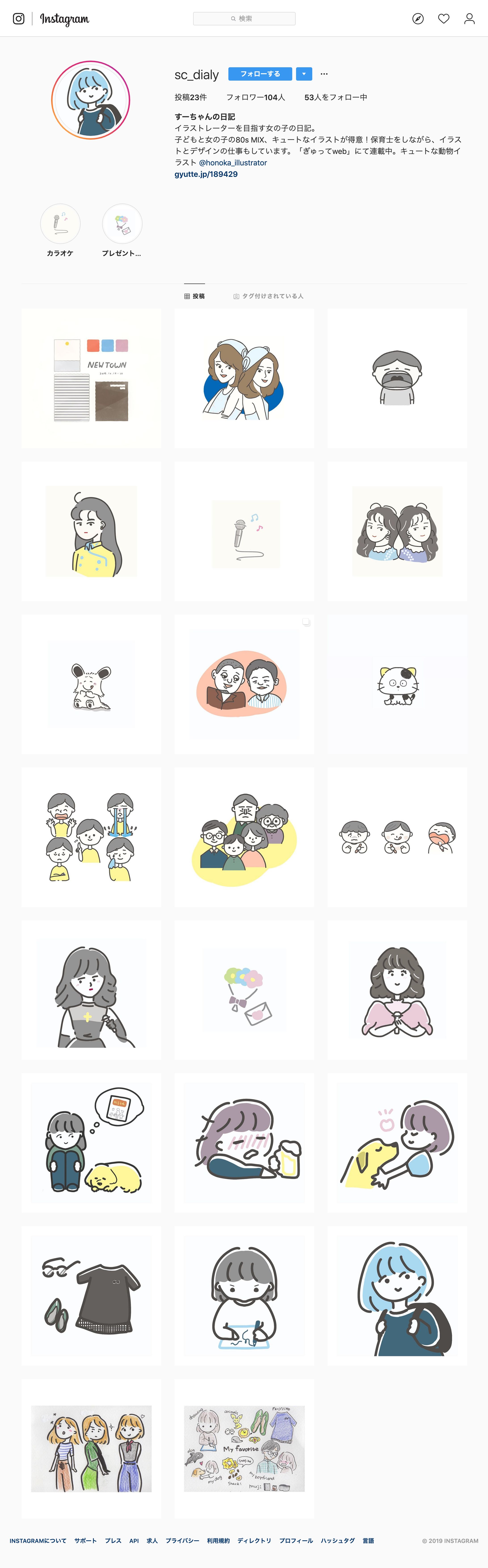Tap the フォローする follow button
488x1568 pixels.
click(260, 74)
